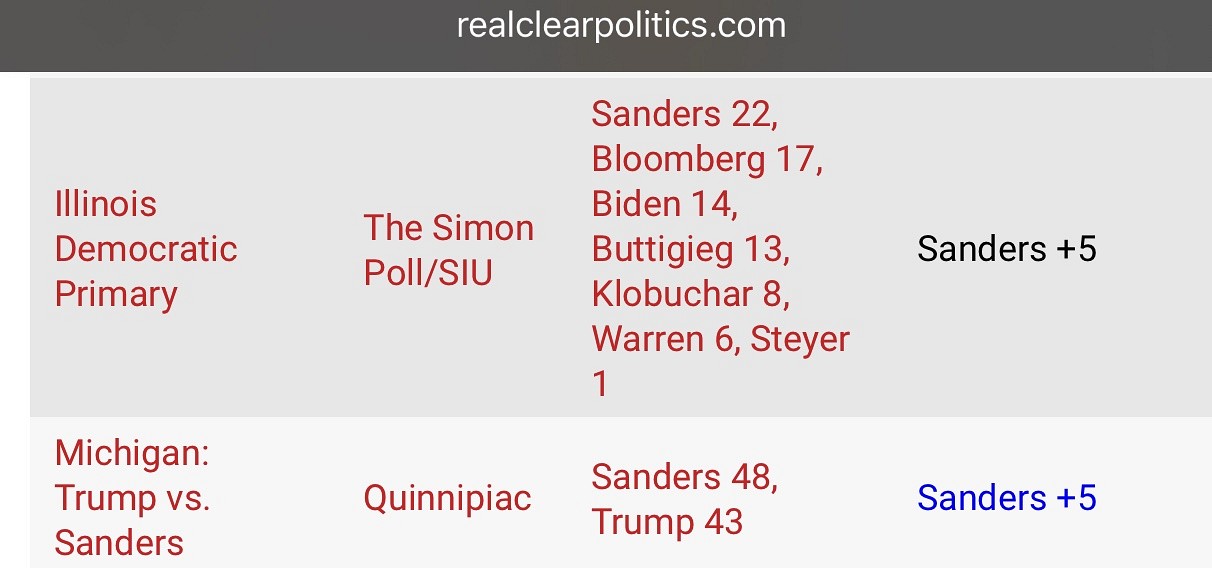Open Michigan: Trump vs. Sanders link

click(132, 498)
